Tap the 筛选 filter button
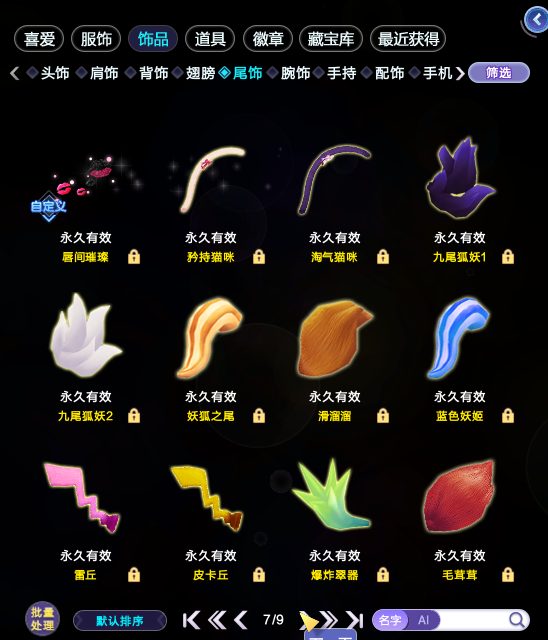Viewport: 548px width, 640px height. point(499,73)
